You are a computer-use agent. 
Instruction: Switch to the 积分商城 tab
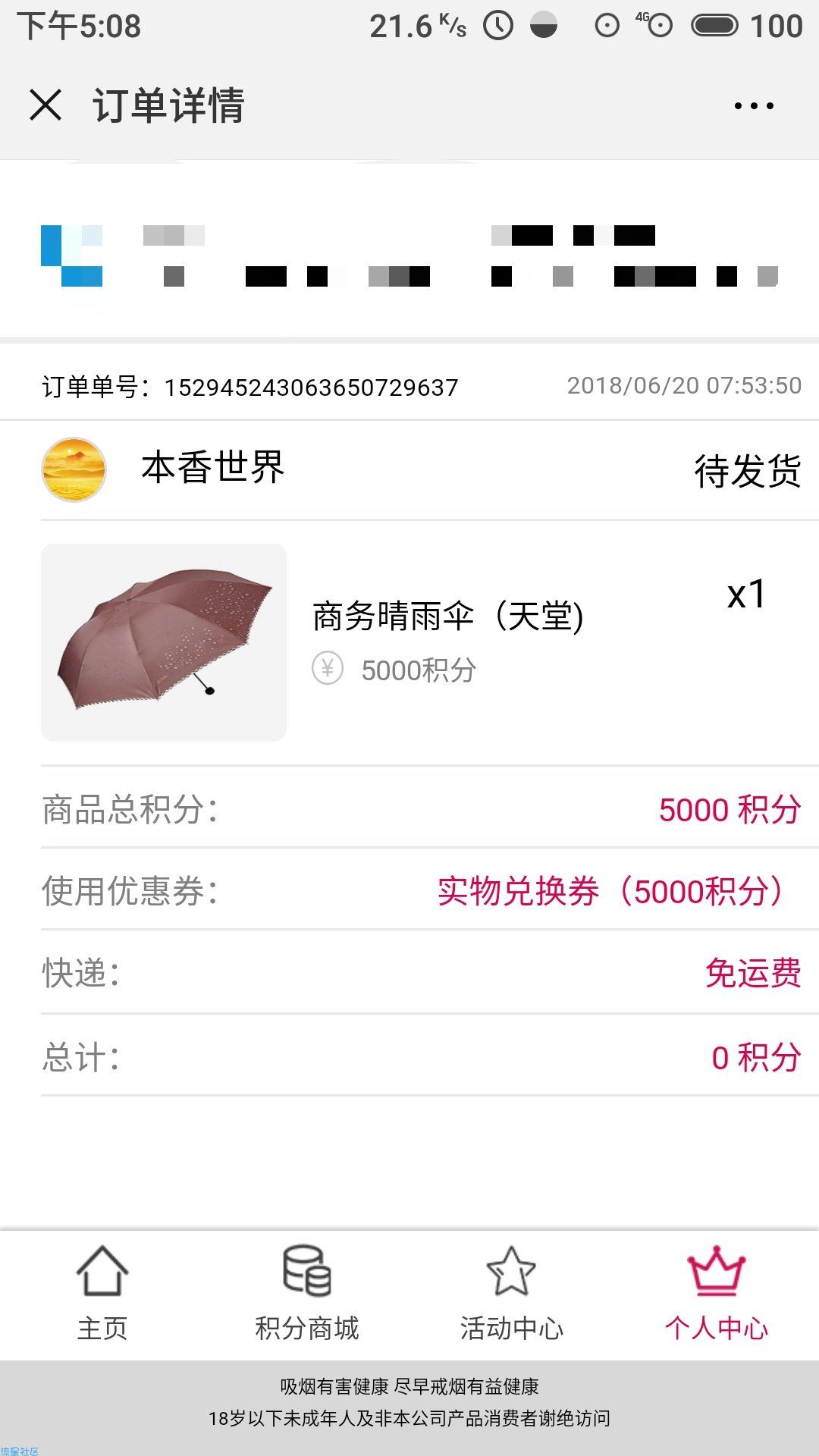(x=307, y=1294)
